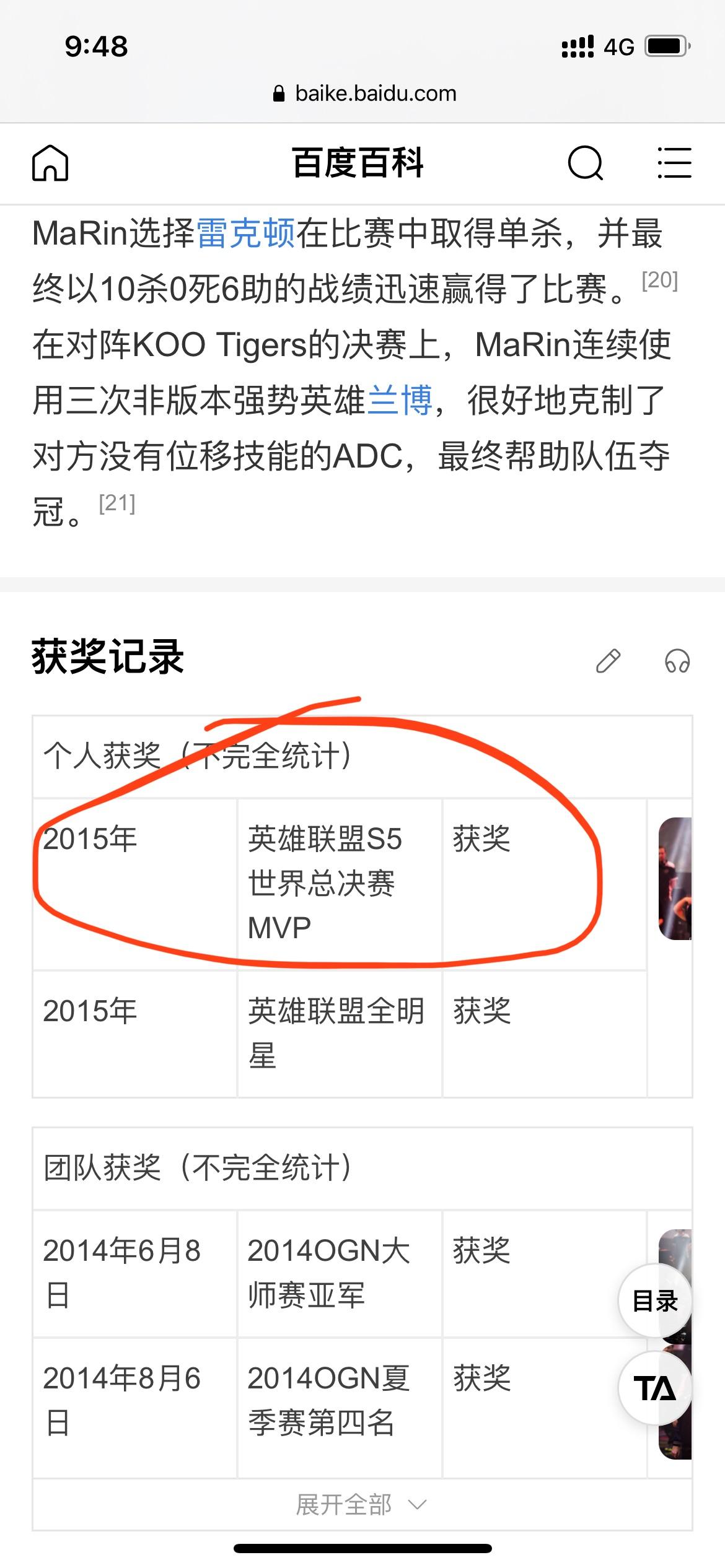Open reference citation [21]
The height and width of the screenshot is (1568, 725).
(x=117, y=503)
